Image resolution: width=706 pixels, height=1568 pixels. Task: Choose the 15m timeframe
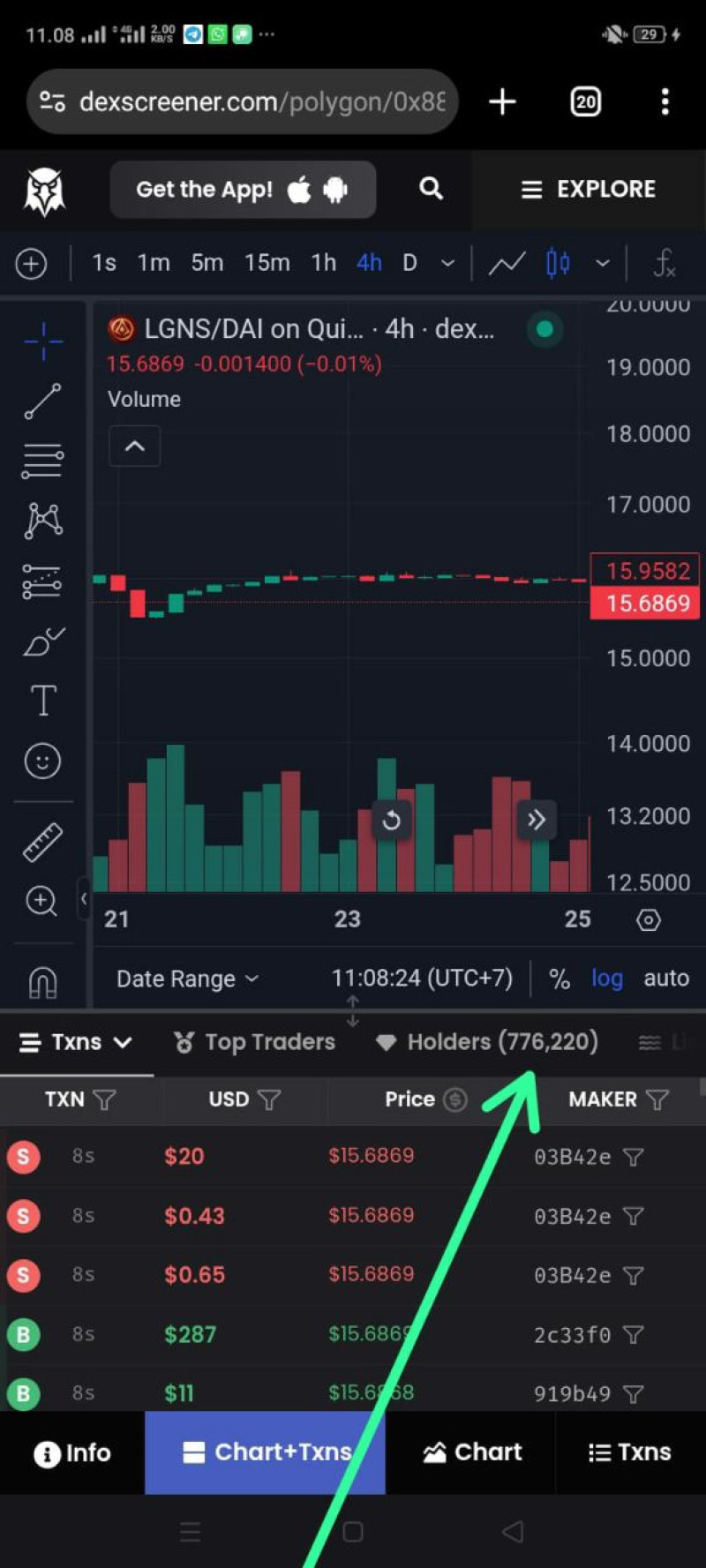coord(267,263)
